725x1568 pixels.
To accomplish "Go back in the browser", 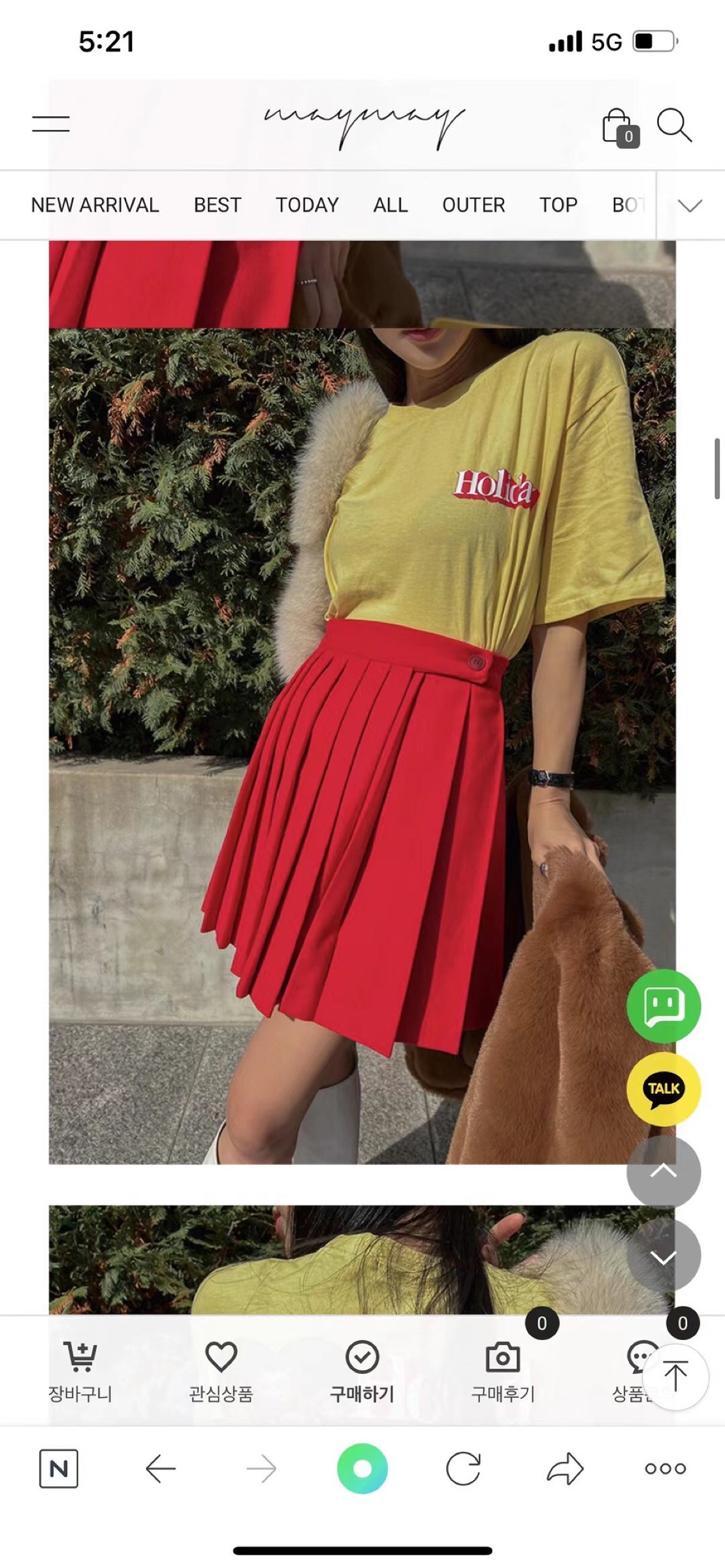I will [x=161, y=1469].
